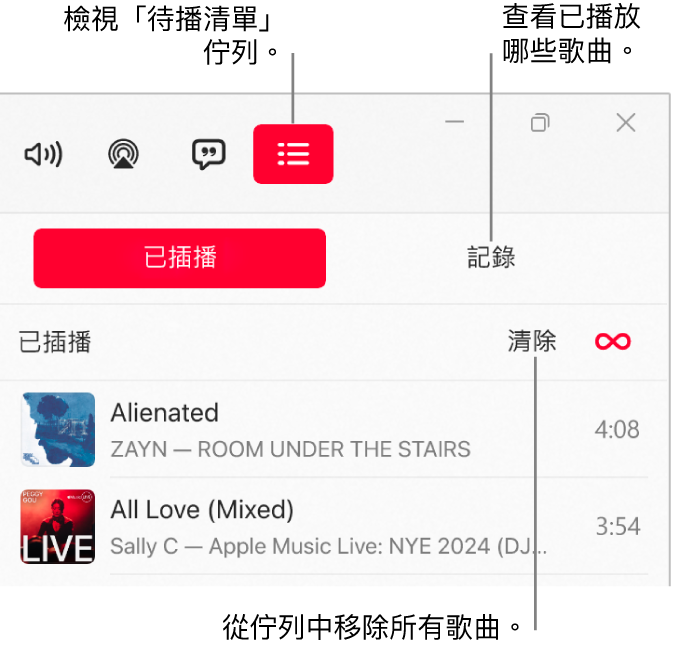Restore down the window
The width and height of the screenshot is (676, 646).
[x=540, y=122]
